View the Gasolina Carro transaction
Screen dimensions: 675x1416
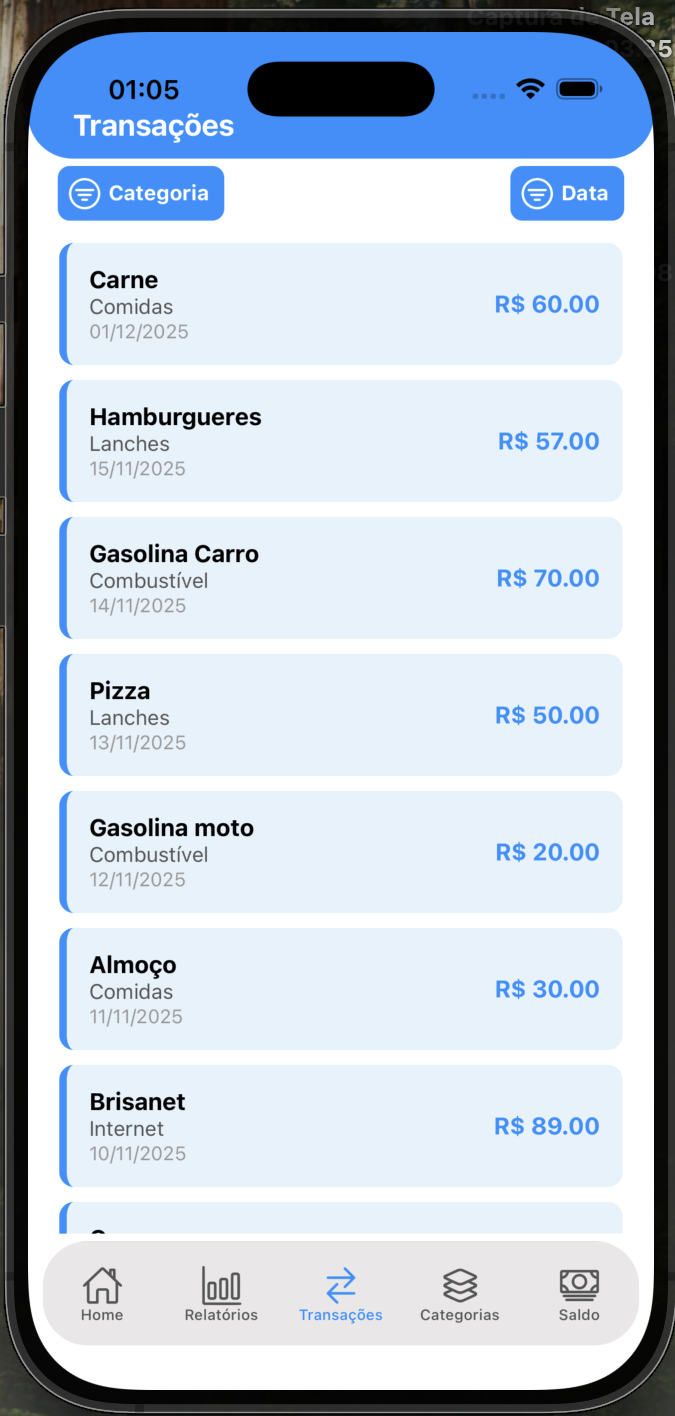[x=341, y=578]
